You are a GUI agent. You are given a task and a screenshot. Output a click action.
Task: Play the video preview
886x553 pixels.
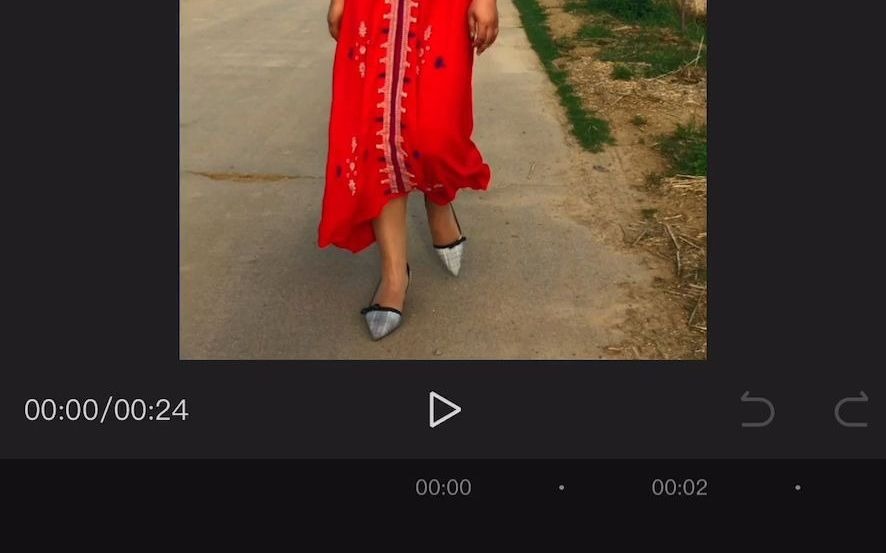[x=444, y=409]
